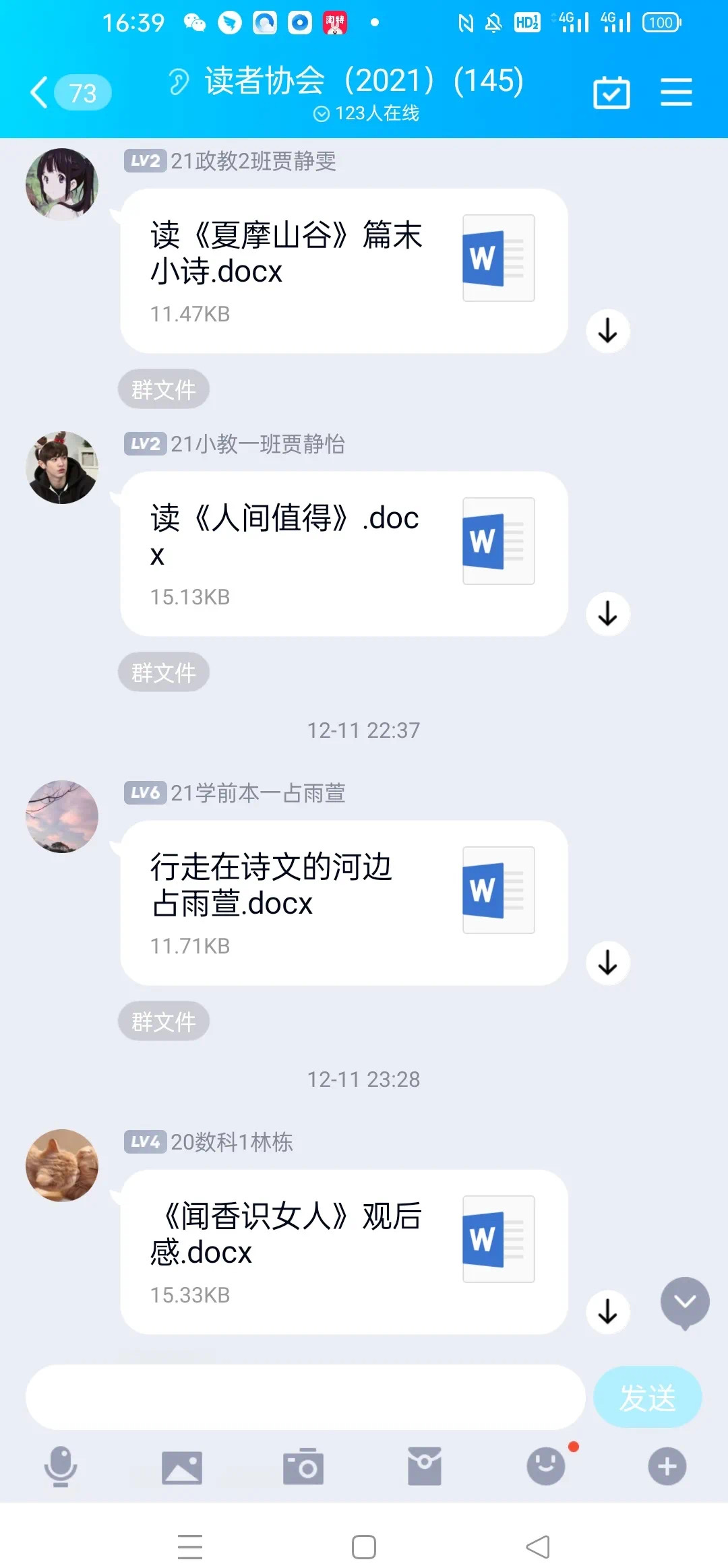728x1568 pixels.
Task: Start voice input with microphone icon
Action: [61, 1466]
